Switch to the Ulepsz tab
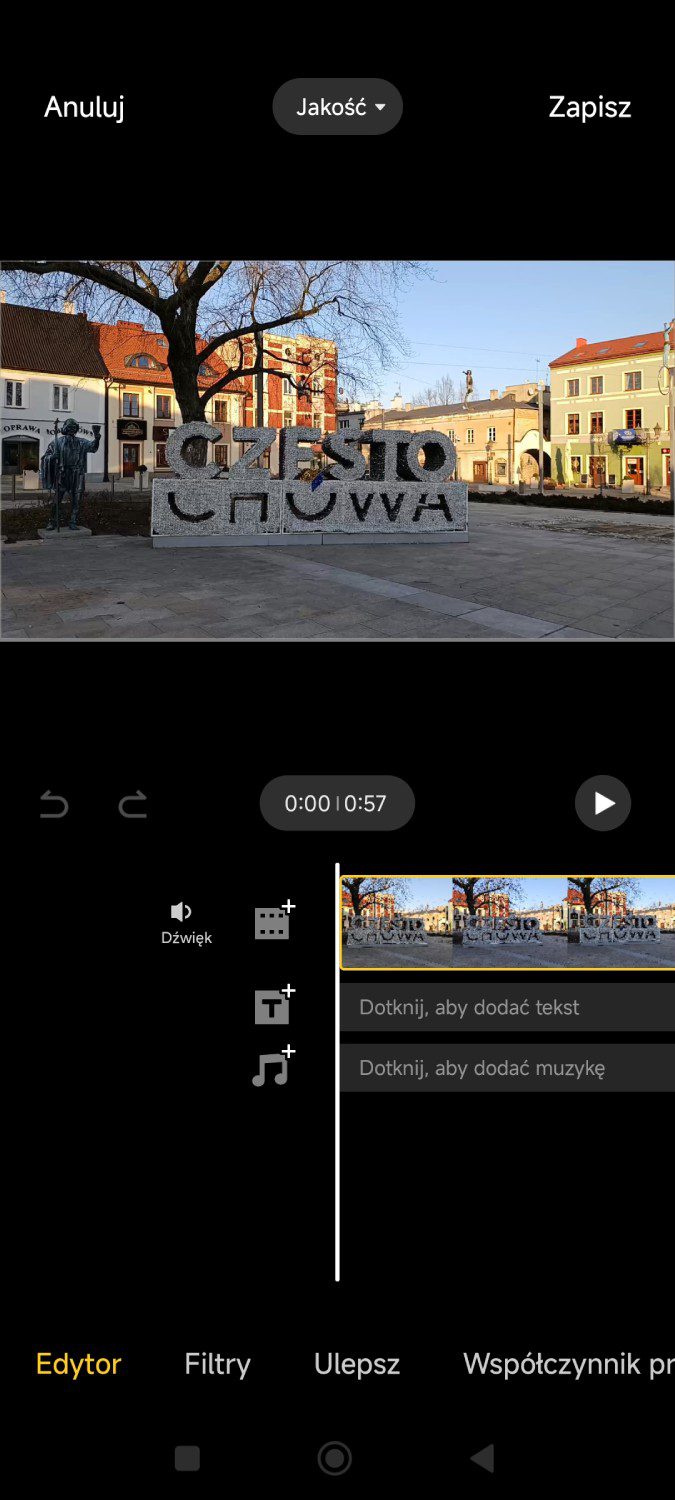Image resolution: width=675 pixels, height=1500 pixels. coord(357,1364)
